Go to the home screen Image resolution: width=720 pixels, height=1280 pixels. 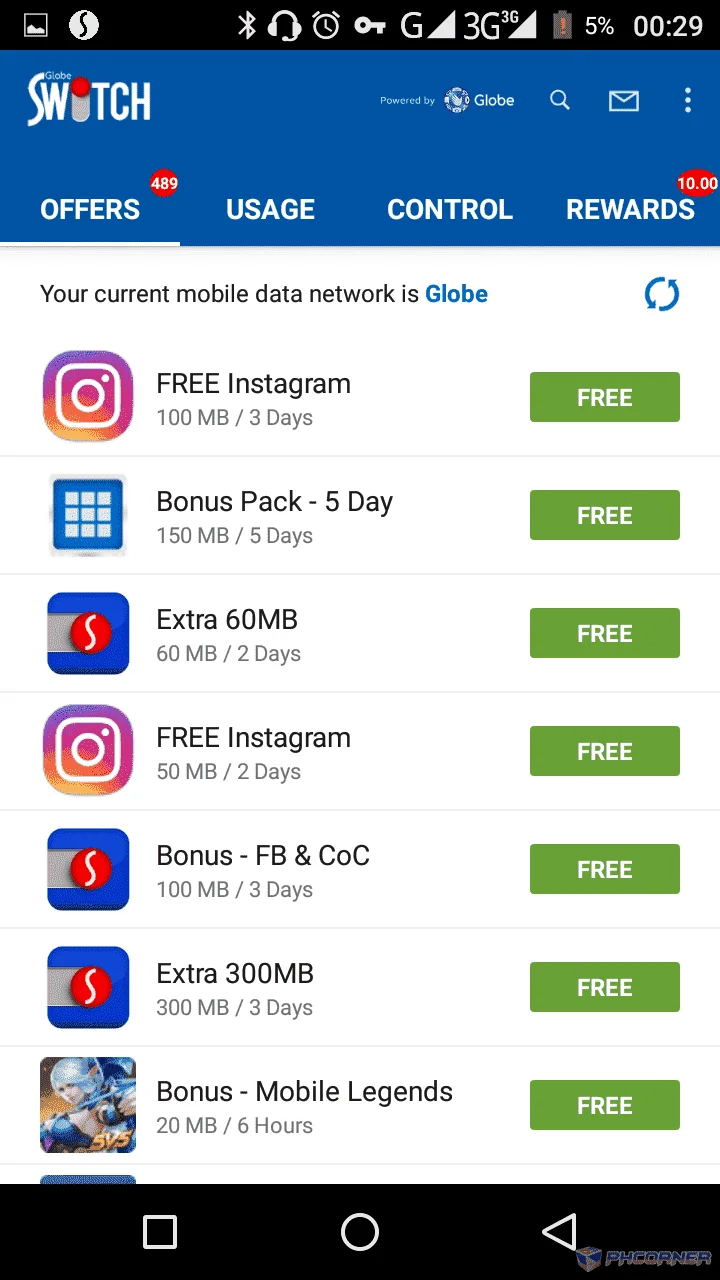coord(360,1232)
